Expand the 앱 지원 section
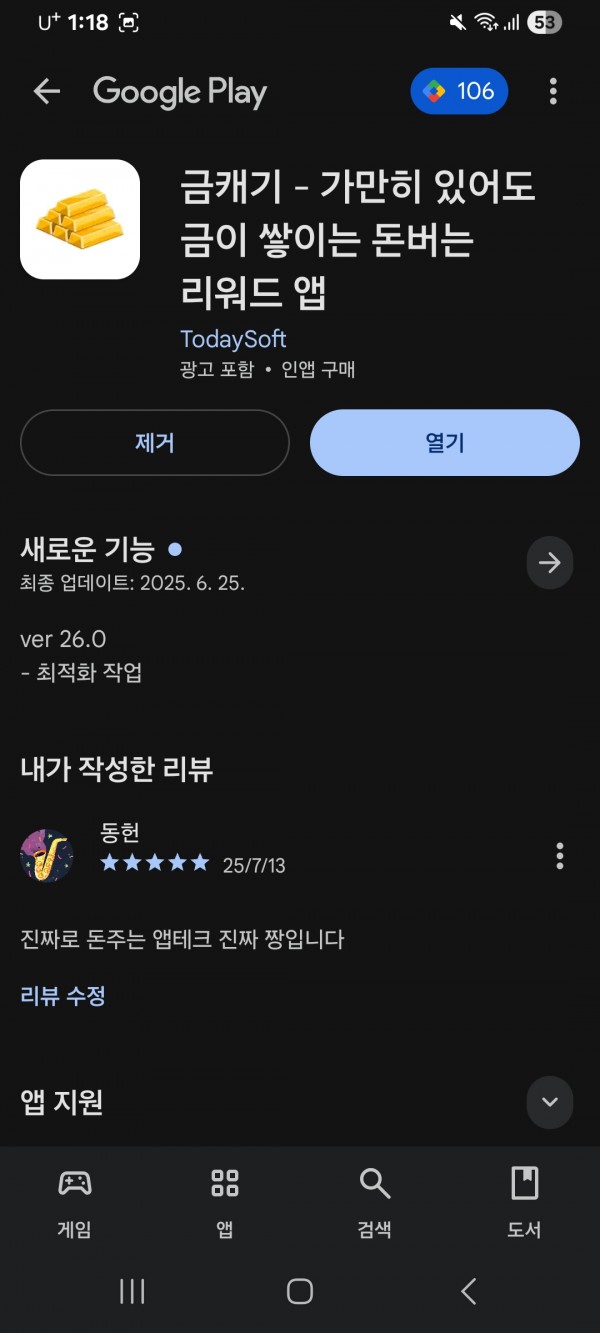 pyautogui.click(x=550, y=1102)
